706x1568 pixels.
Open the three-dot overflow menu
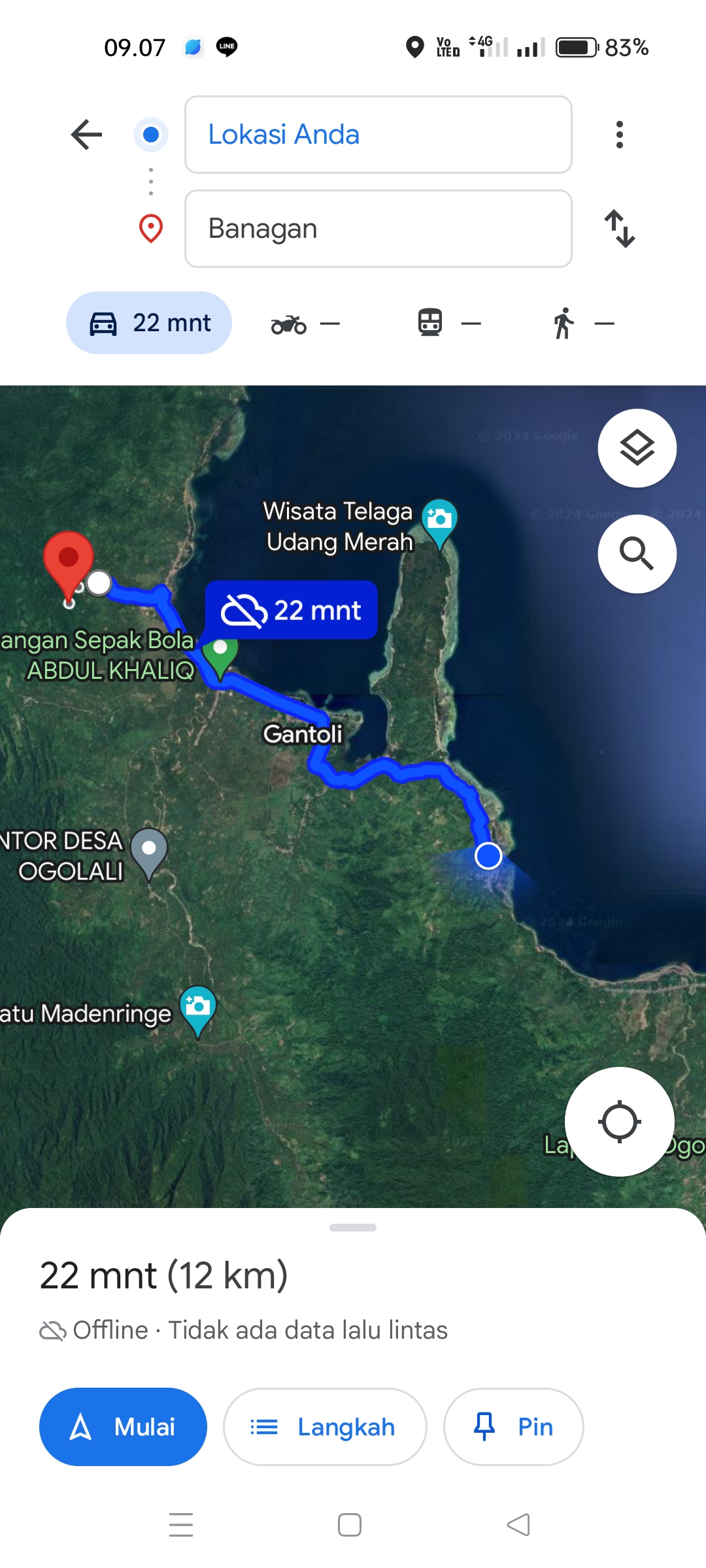coord(619,135)
